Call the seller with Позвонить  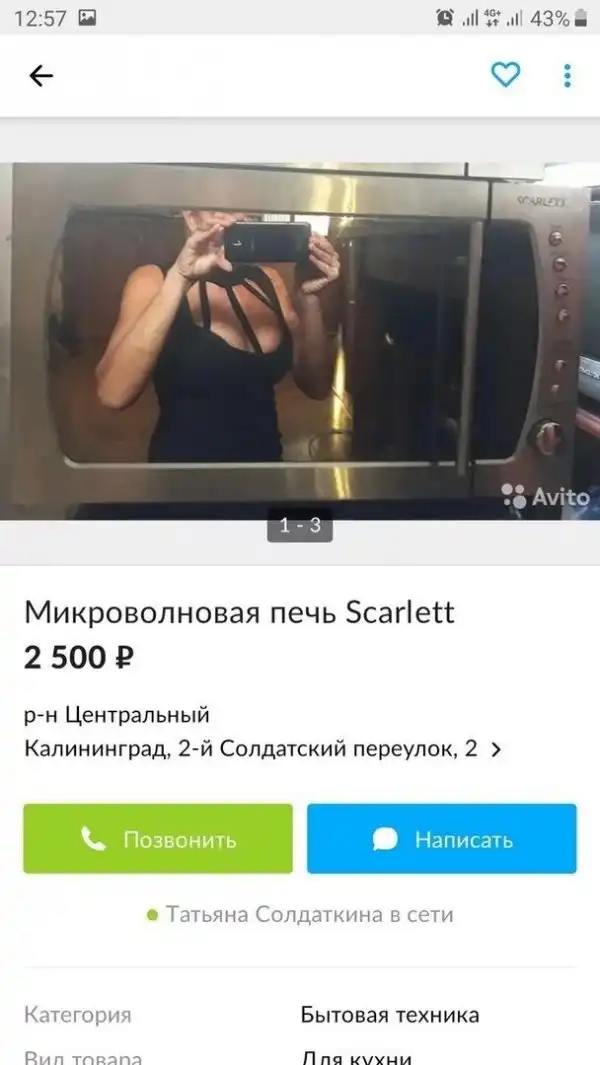click(x=158, y=839)
